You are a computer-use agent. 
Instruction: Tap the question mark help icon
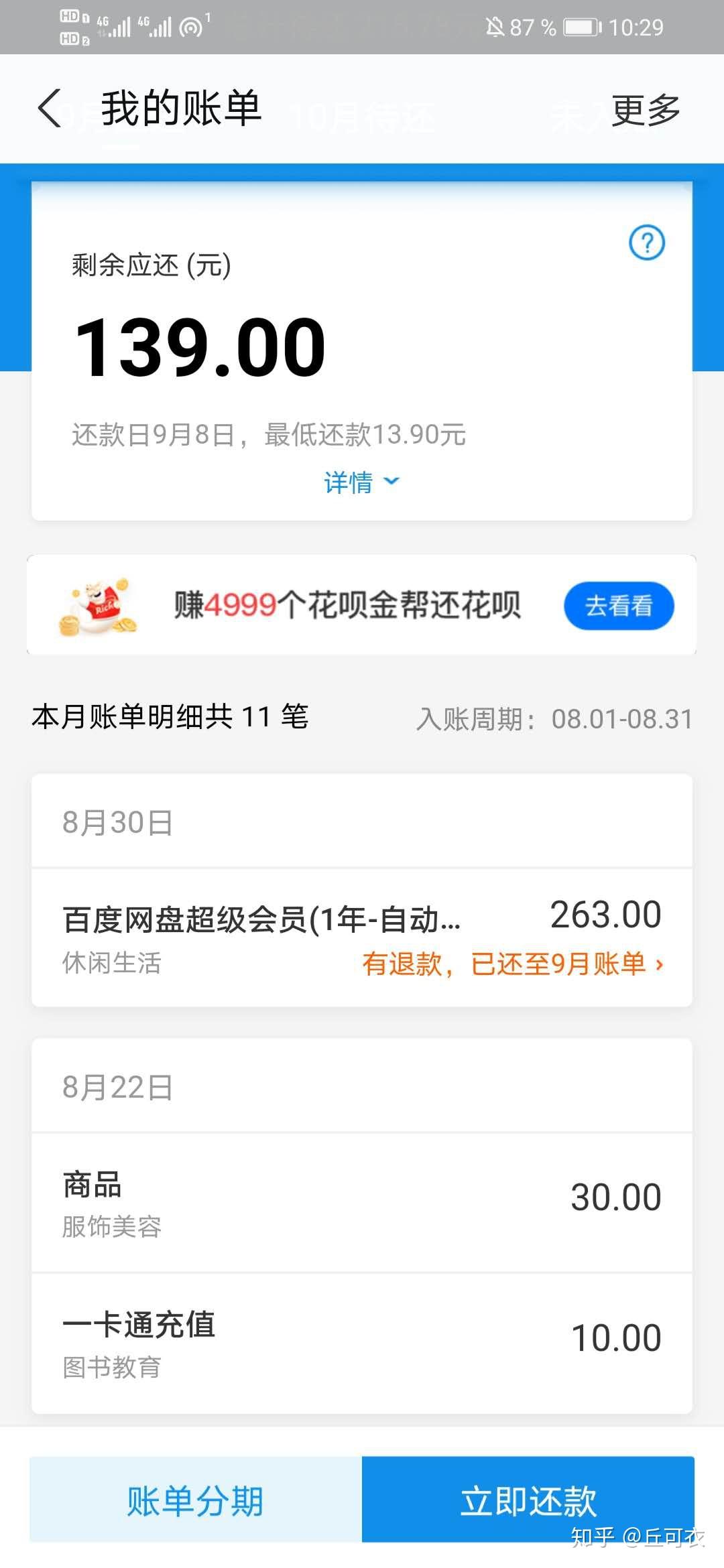click(x=647, y=243)
